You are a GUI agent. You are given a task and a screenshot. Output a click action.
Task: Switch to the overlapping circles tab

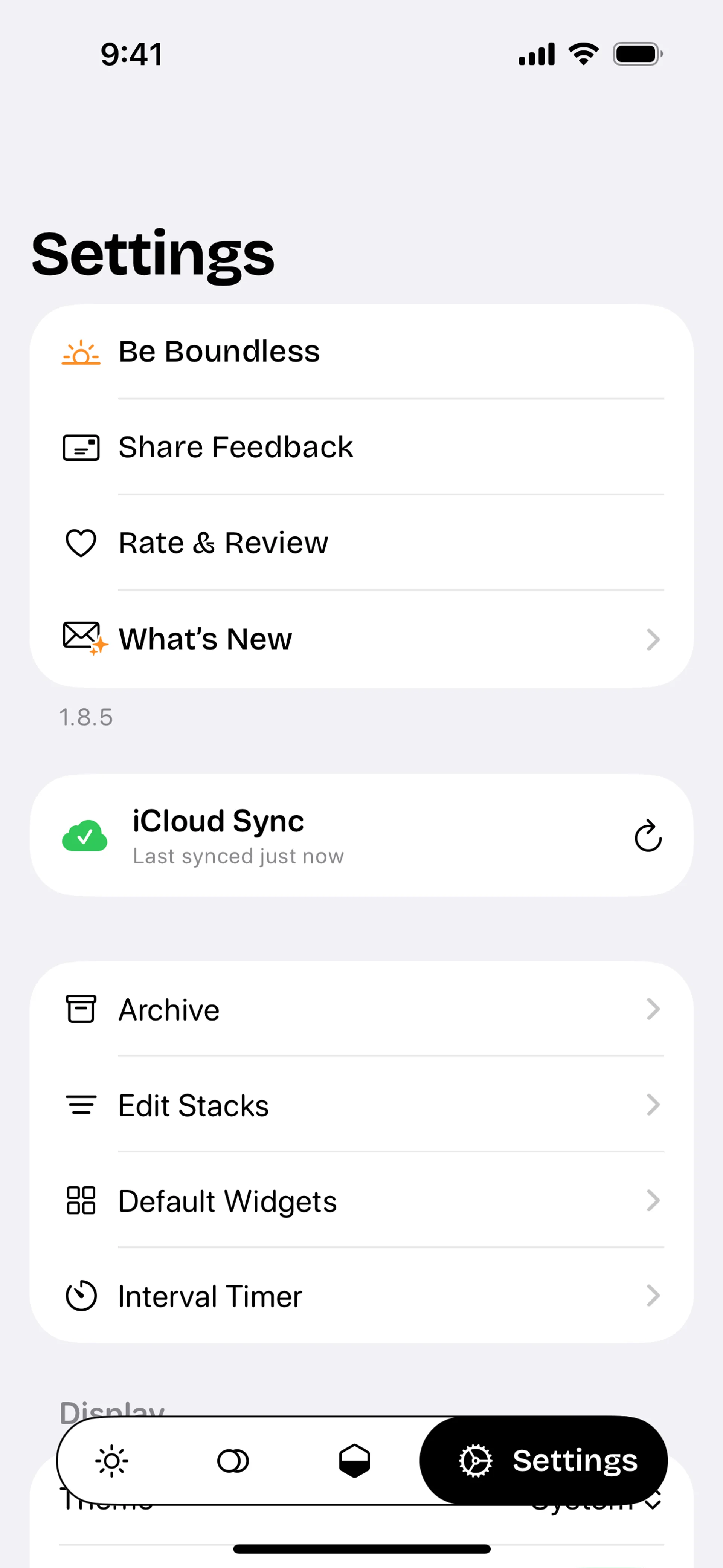coord(233,1461)
